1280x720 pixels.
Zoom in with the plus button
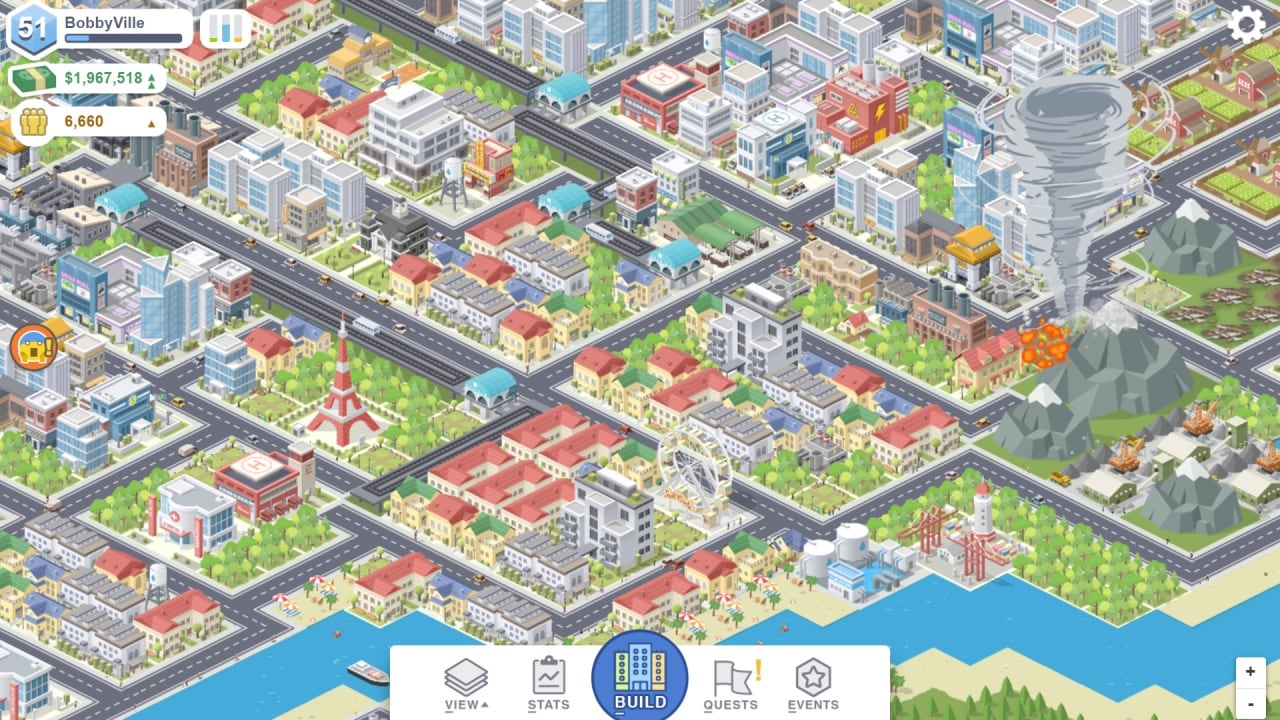click(x=1250, y=671)
